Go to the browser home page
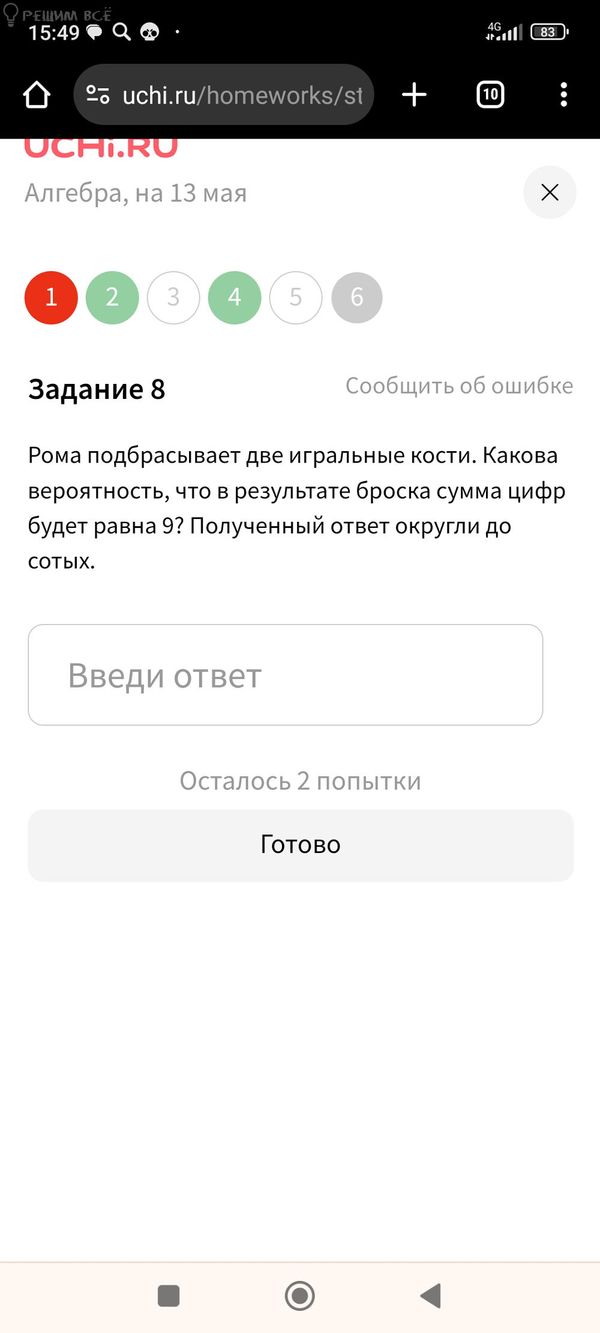 tap(36, 95)
